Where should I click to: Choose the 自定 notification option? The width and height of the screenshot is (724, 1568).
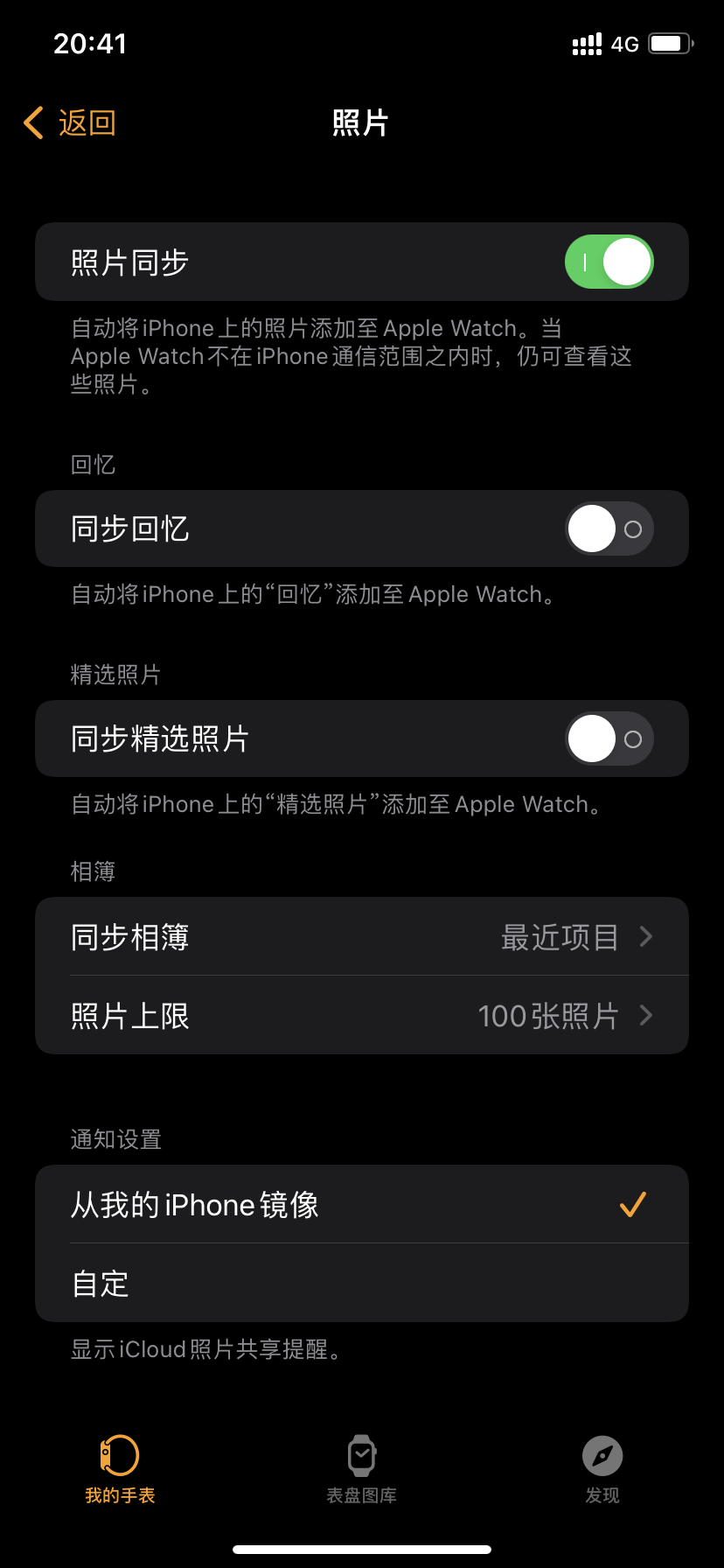[362, 1283]
